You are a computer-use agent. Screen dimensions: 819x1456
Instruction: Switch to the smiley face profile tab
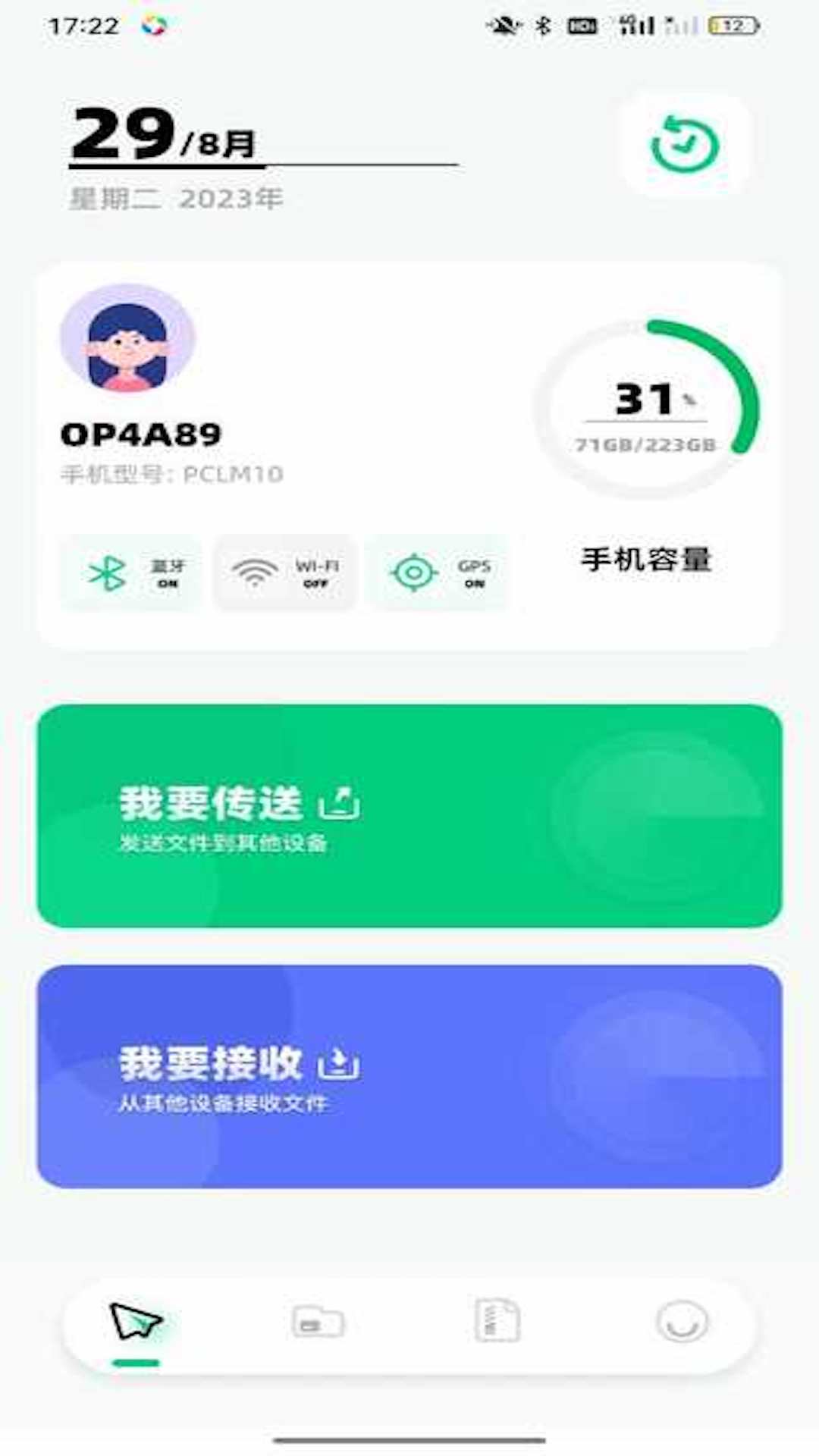tap(682, 1322)
